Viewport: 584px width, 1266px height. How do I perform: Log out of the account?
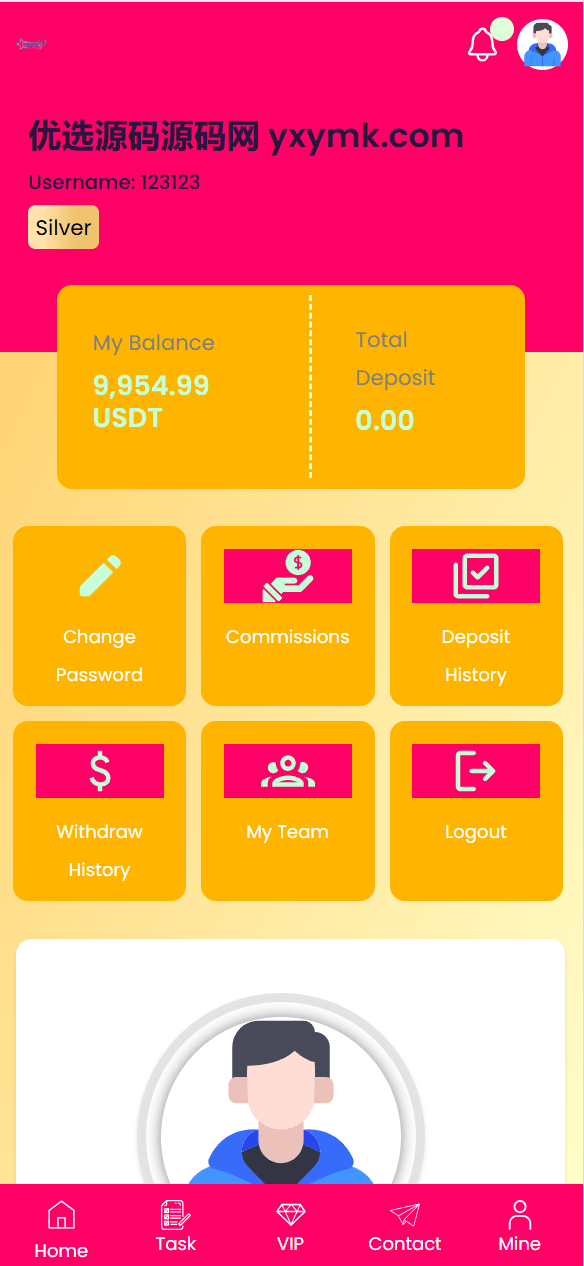476,811
